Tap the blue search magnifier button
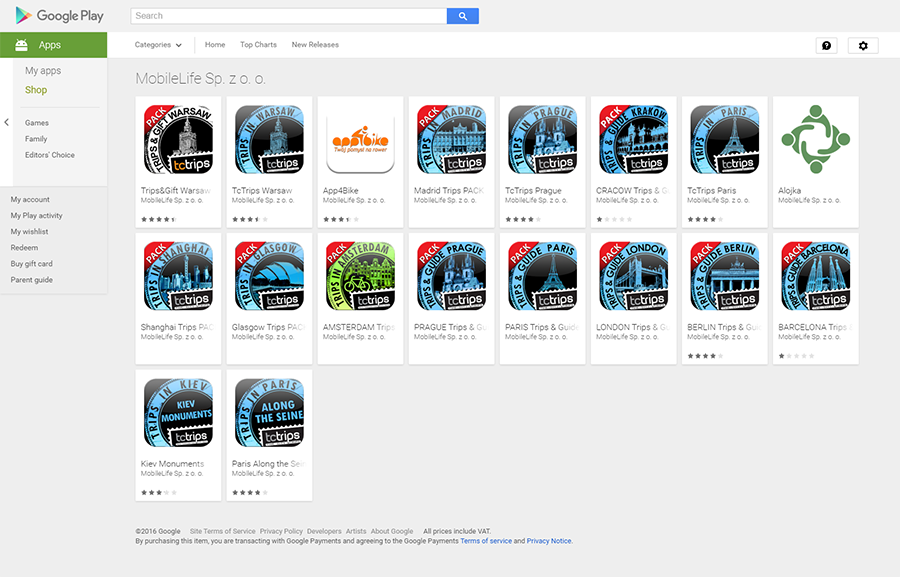The height and width of the screenshot is (577, 900). point(462,16)
